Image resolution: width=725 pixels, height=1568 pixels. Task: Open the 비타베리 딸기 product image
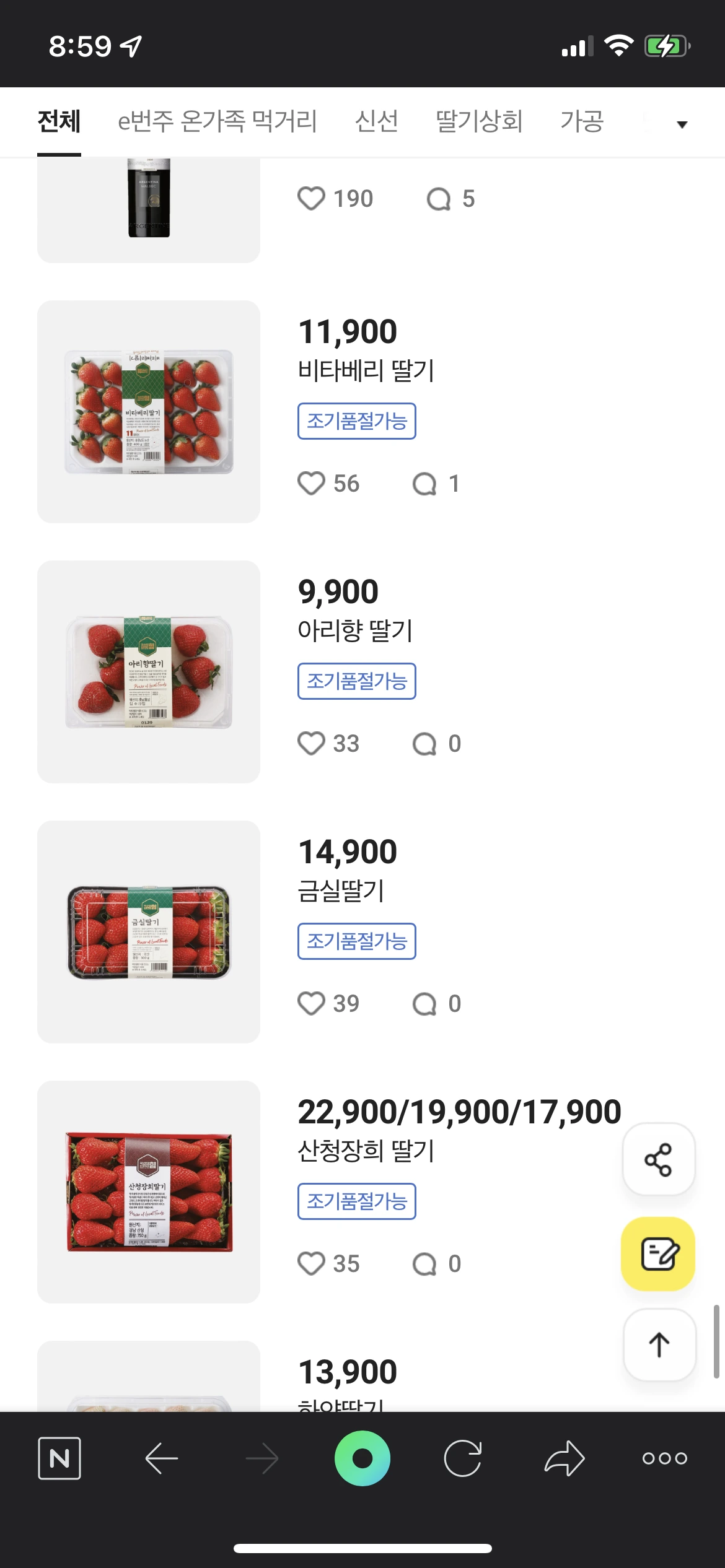(149, 412)
